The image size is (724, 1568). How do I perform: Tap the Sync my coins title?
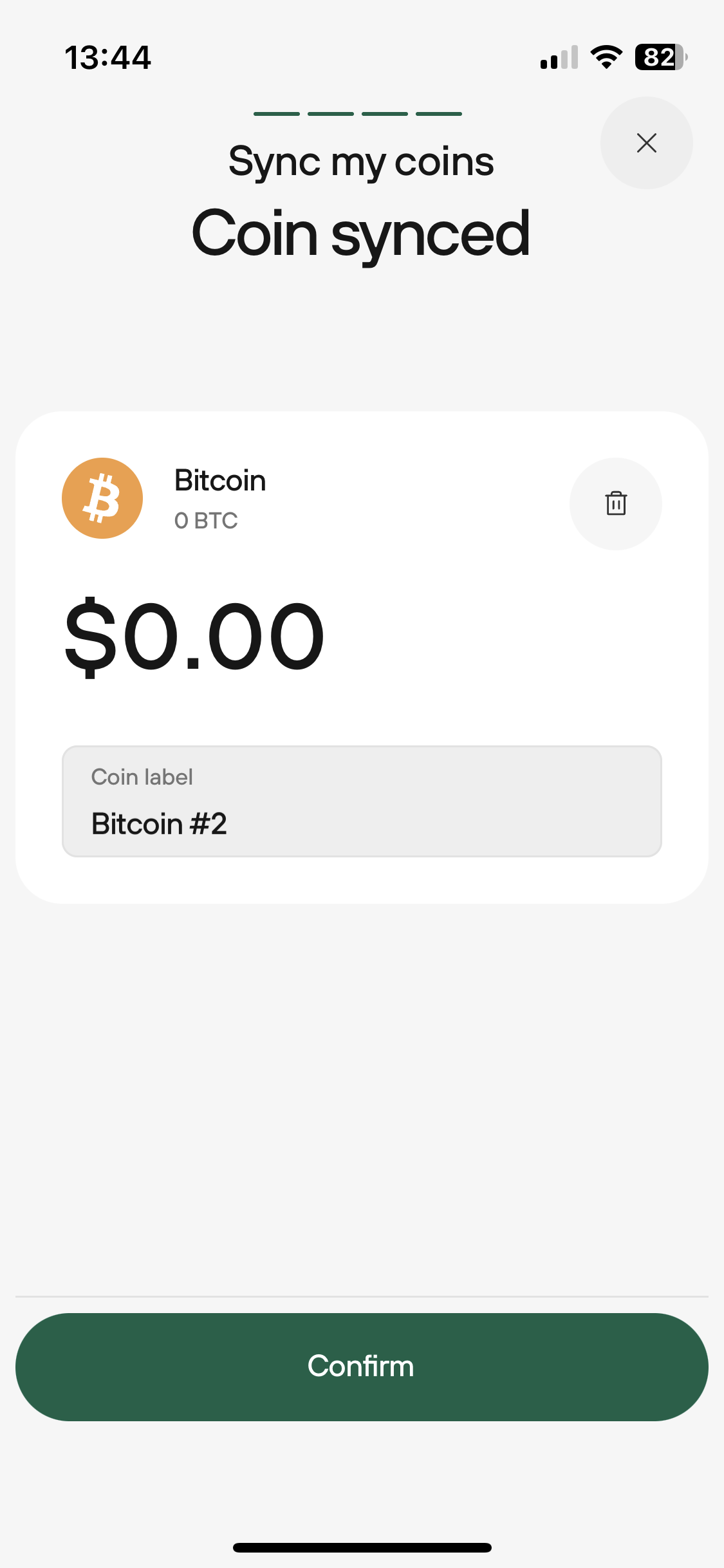click(361, 161)
